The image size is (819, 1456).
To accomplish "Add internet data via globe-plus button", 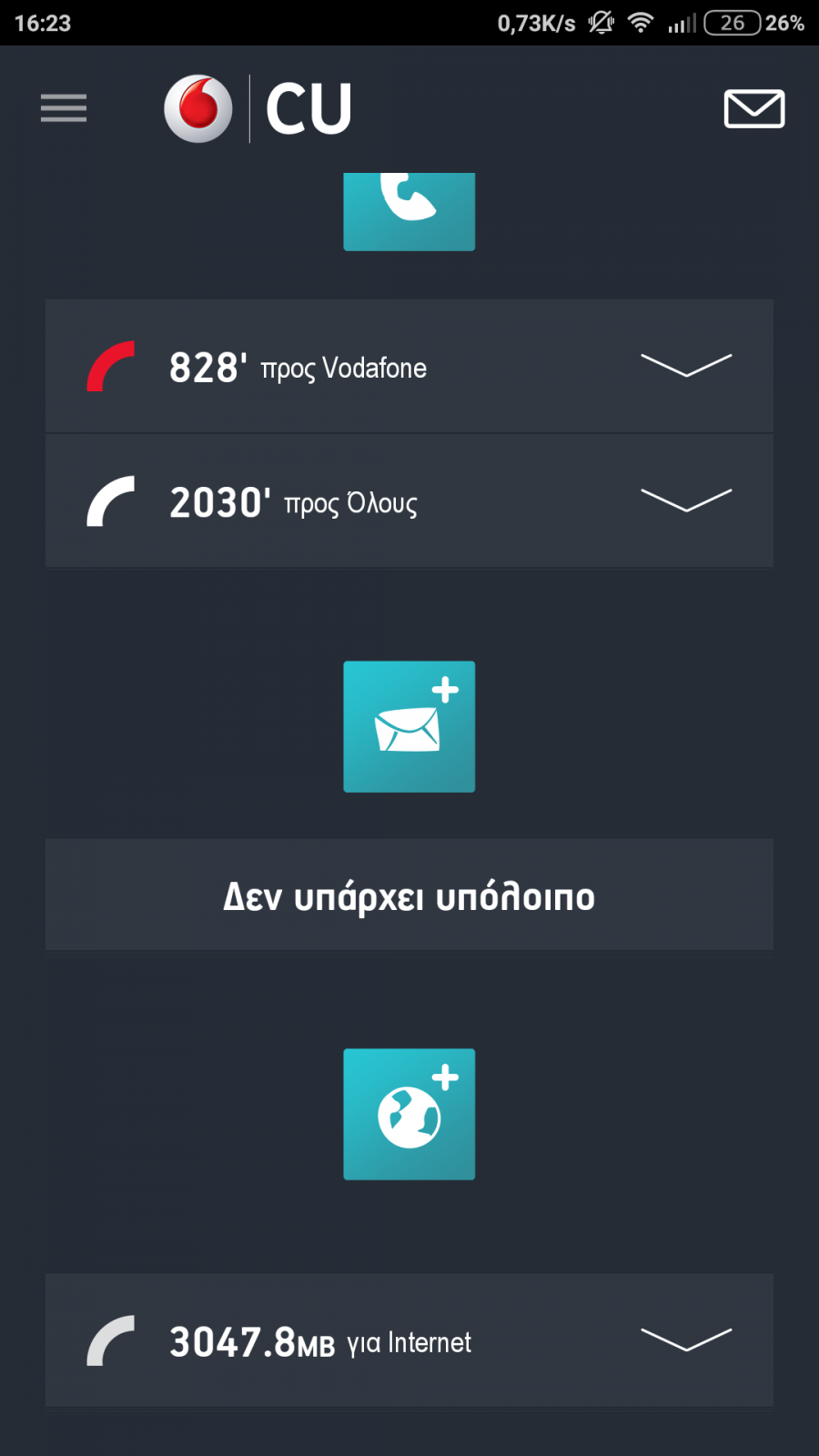I will click(x=409, y=1115).
